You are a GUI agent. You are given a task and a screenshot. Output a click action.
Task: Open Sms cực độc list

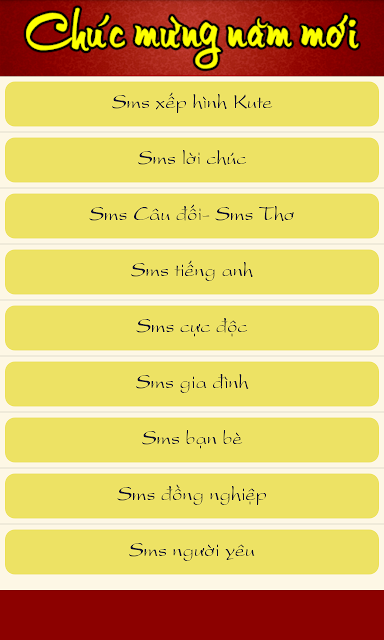tap(192, 328)
